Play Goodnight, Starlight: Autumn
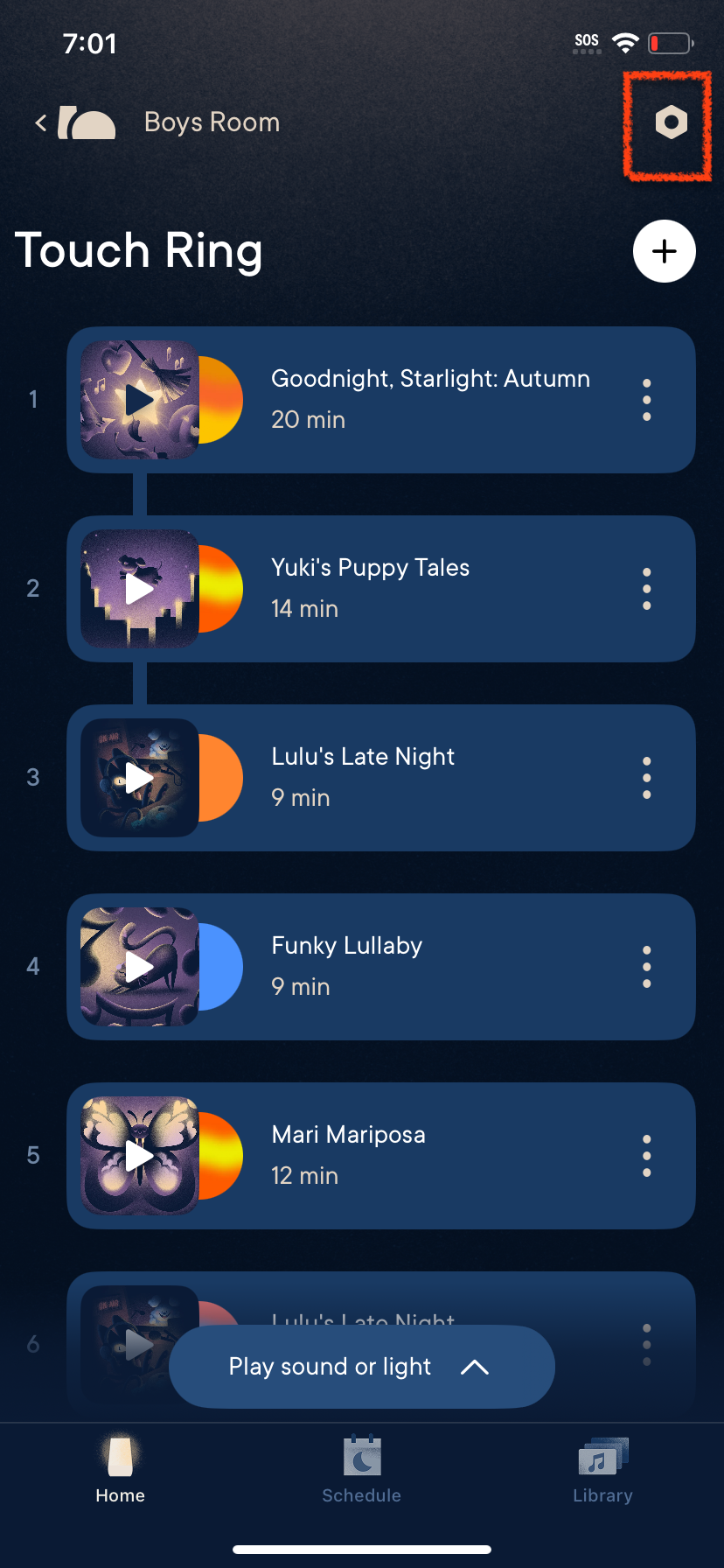Viewport: 724px width, 1568px height. [x=139, y=401]
